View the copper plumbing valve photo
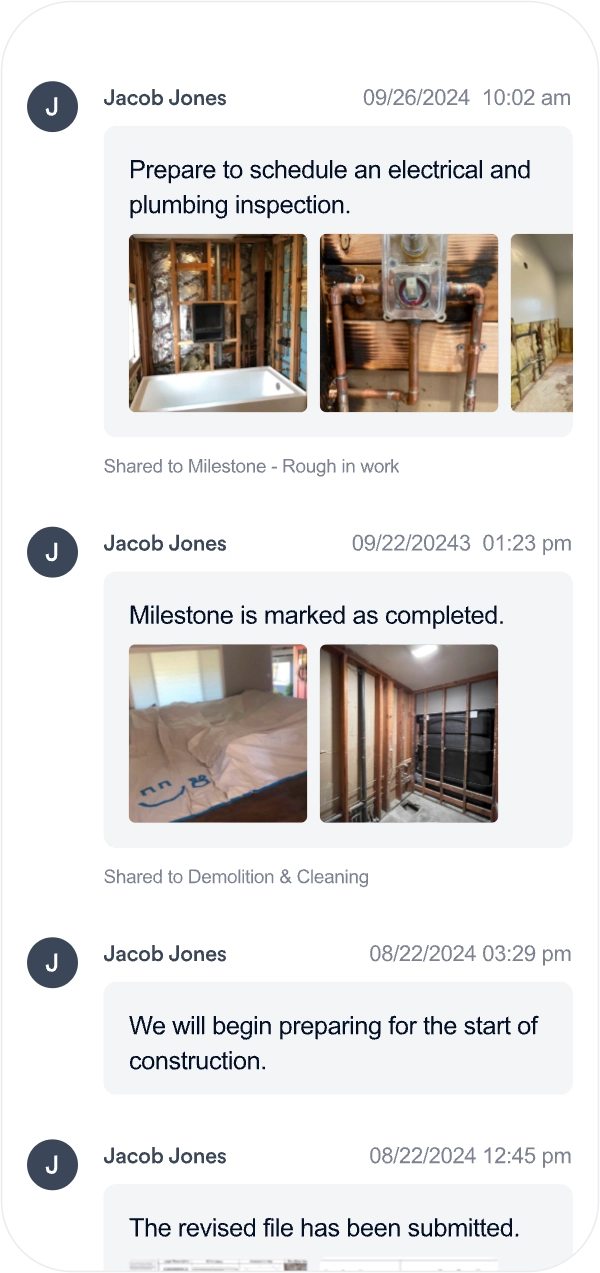This screenshot has height=1273, width=600. [409, 323]
